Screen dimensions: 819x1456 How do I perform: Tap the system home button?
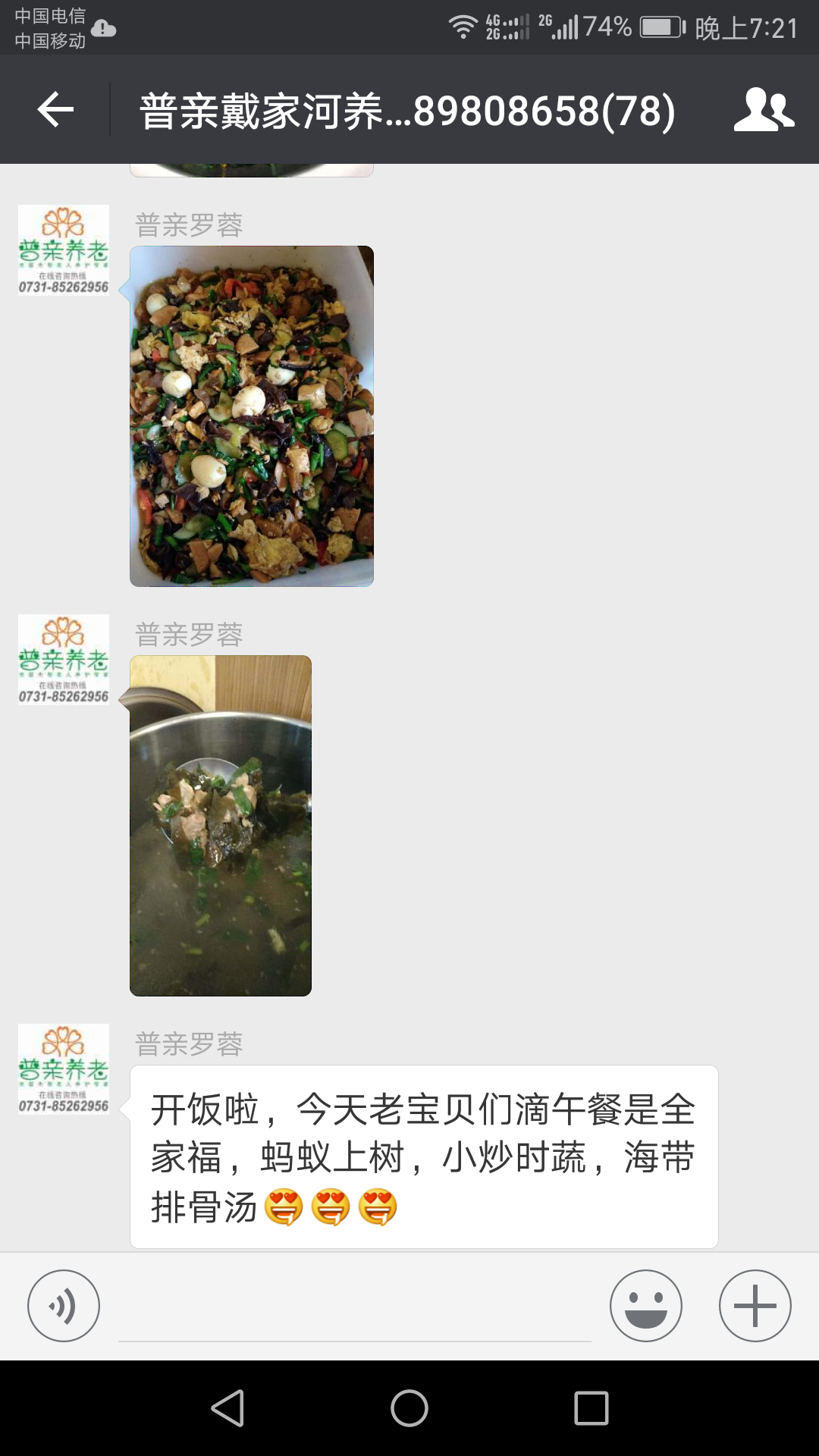(409, 1408)
